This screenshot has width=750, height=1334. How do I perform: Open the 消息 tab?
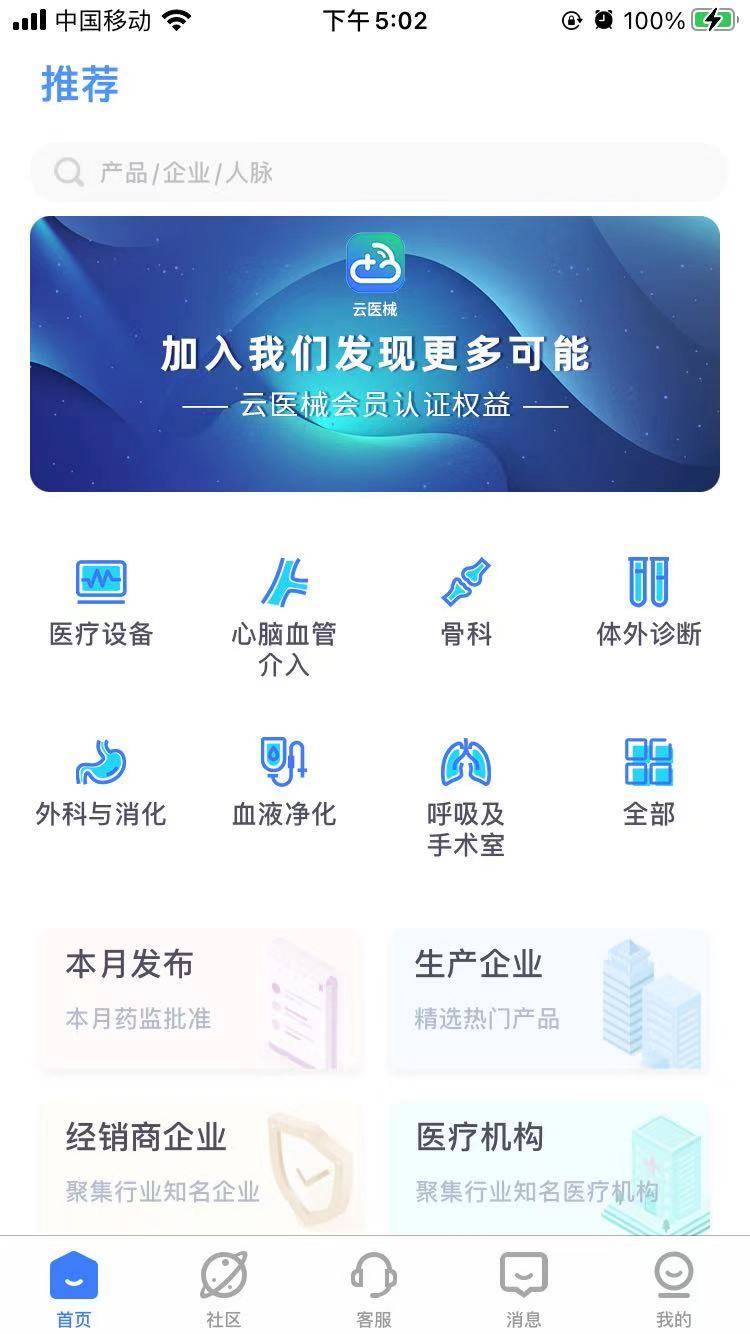coord(524,1289)
